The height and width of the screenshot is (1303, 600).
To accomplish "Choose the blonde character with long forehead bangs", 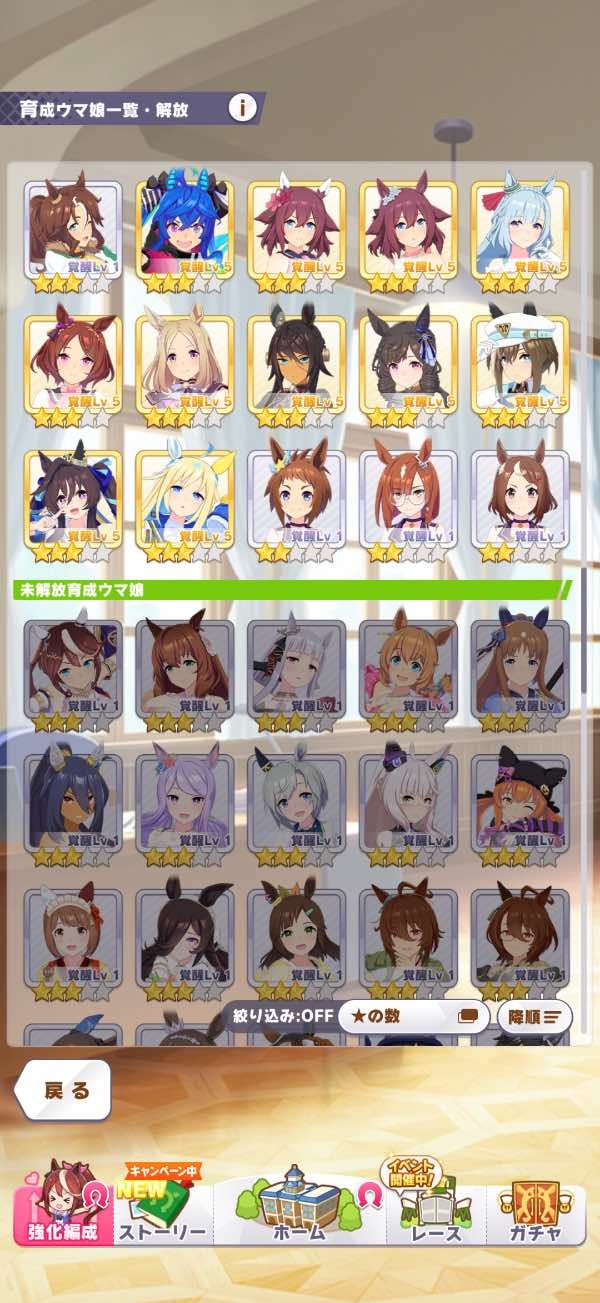I will (184, 364).
